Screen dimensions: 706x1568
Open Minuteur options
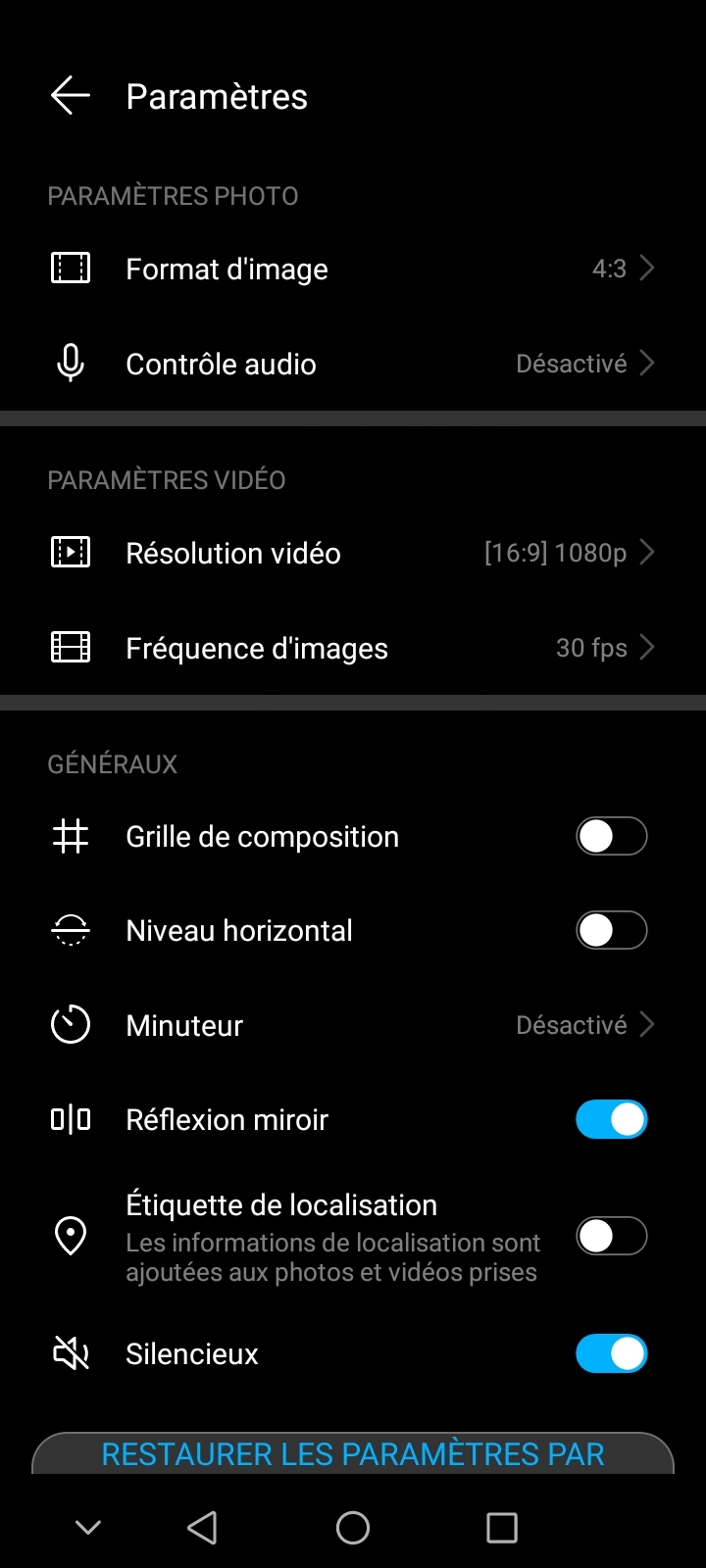coord(353,1025)
